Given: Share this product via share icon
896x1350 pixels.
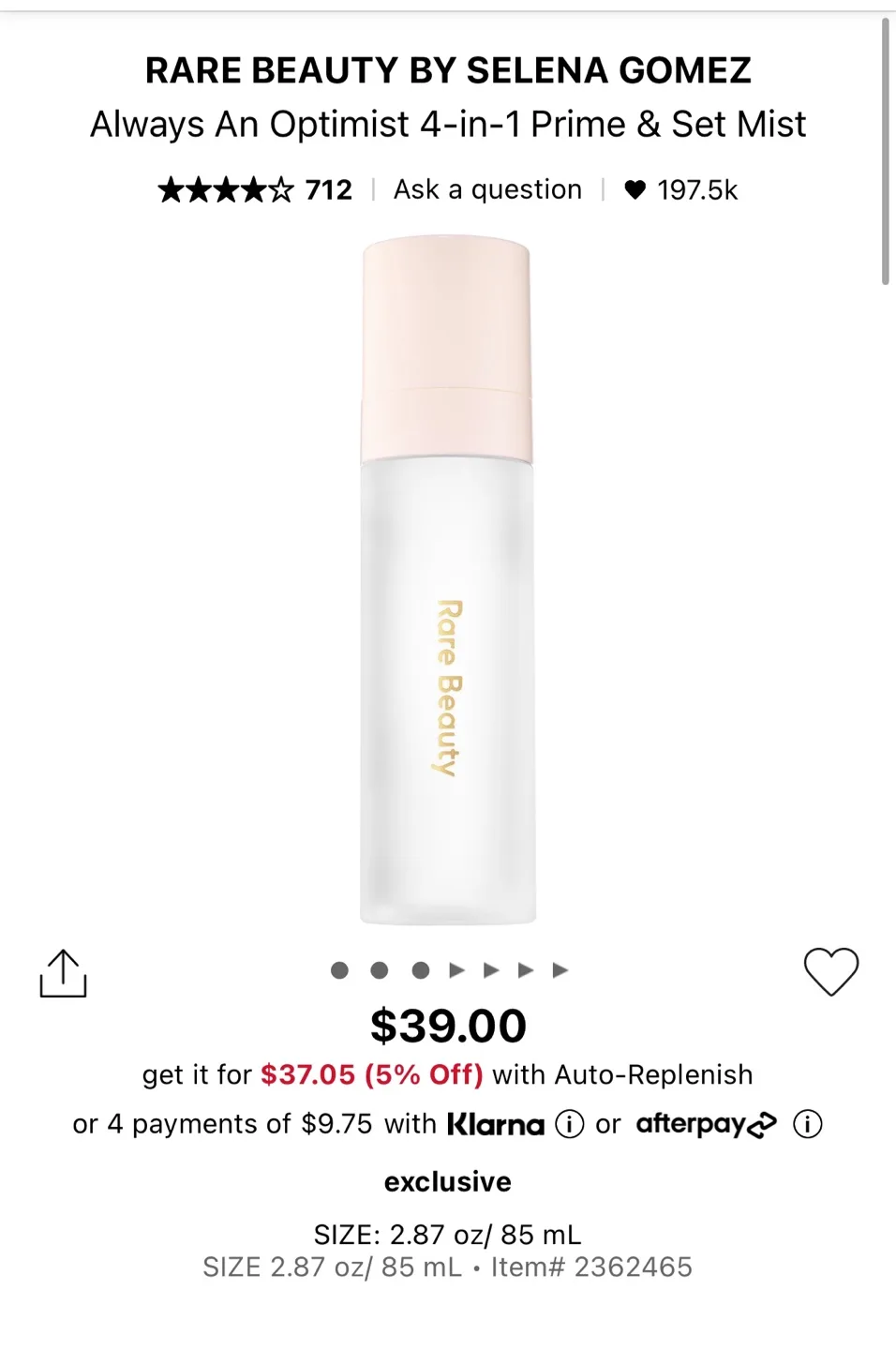Looking at the screenshot, I should coord(63,973).
